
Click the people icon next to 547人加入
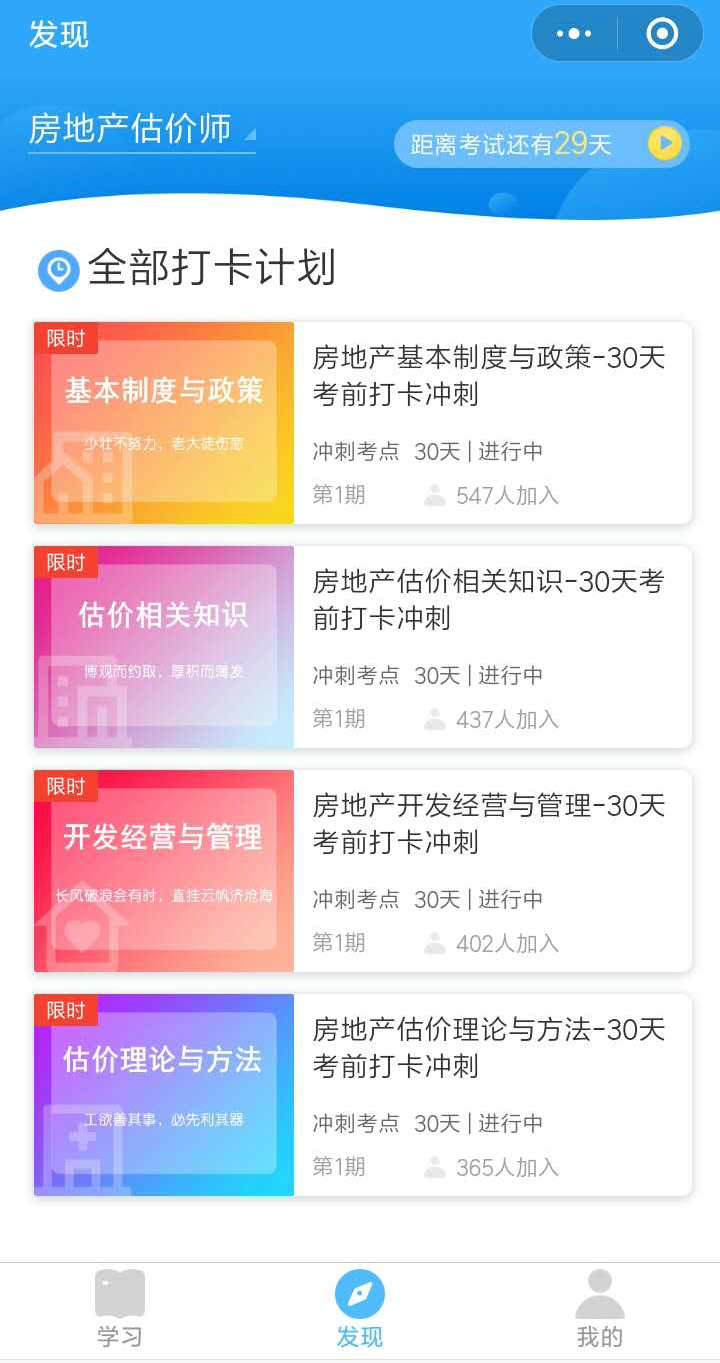tap(435, 494)
